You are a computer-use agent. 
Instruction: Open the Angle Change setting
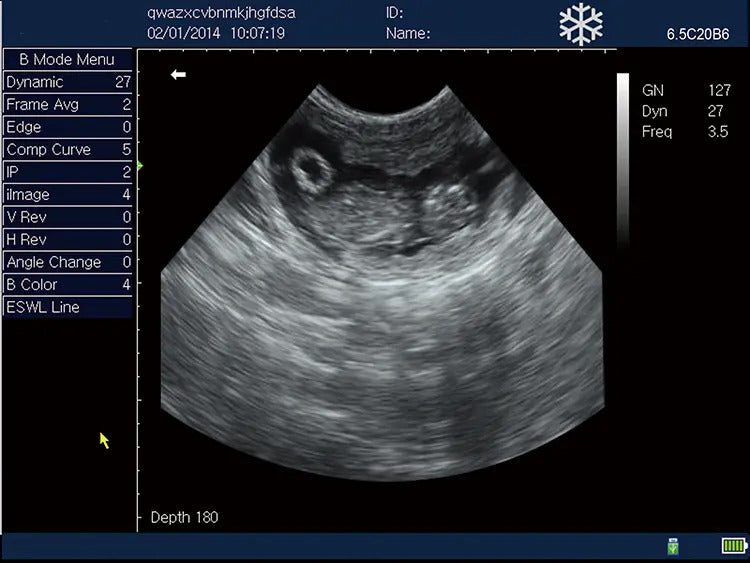point(68,262)
